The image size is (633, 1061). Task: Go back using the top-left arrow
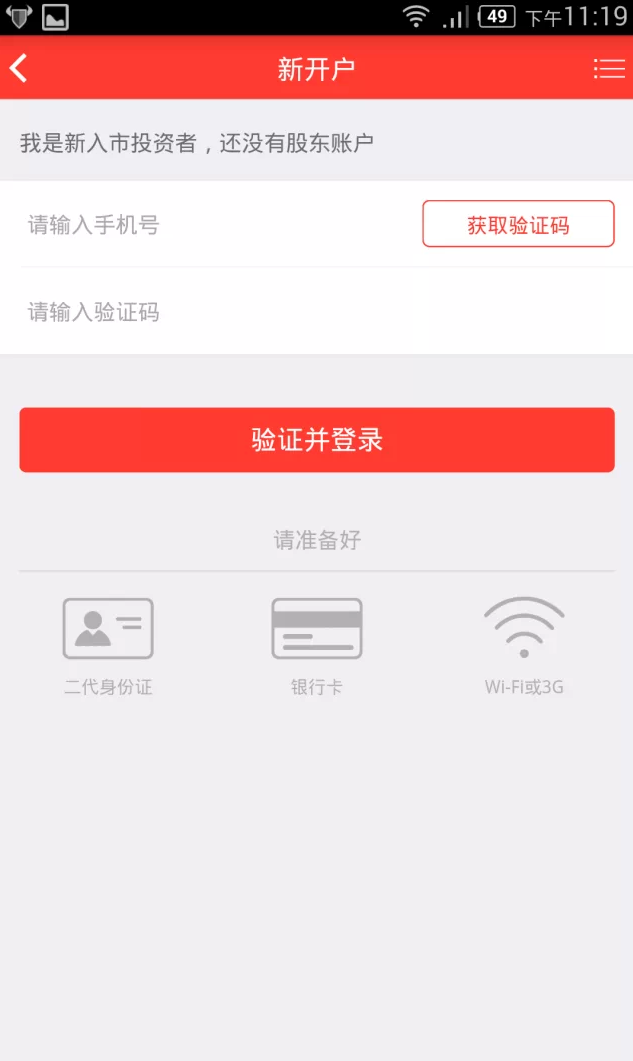click(19, 68)
